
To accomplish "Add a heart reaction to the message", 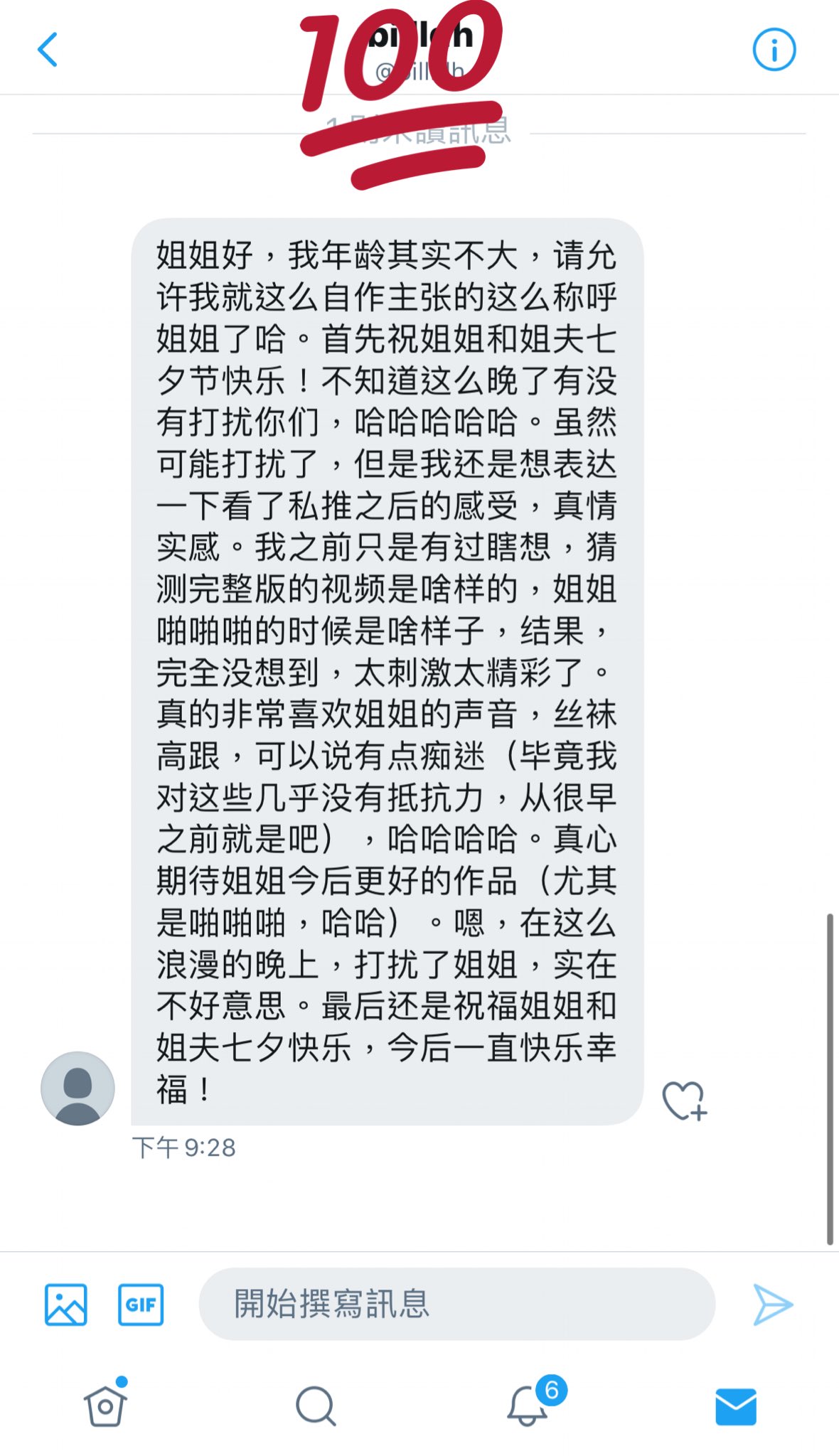I will (683, 1101).
